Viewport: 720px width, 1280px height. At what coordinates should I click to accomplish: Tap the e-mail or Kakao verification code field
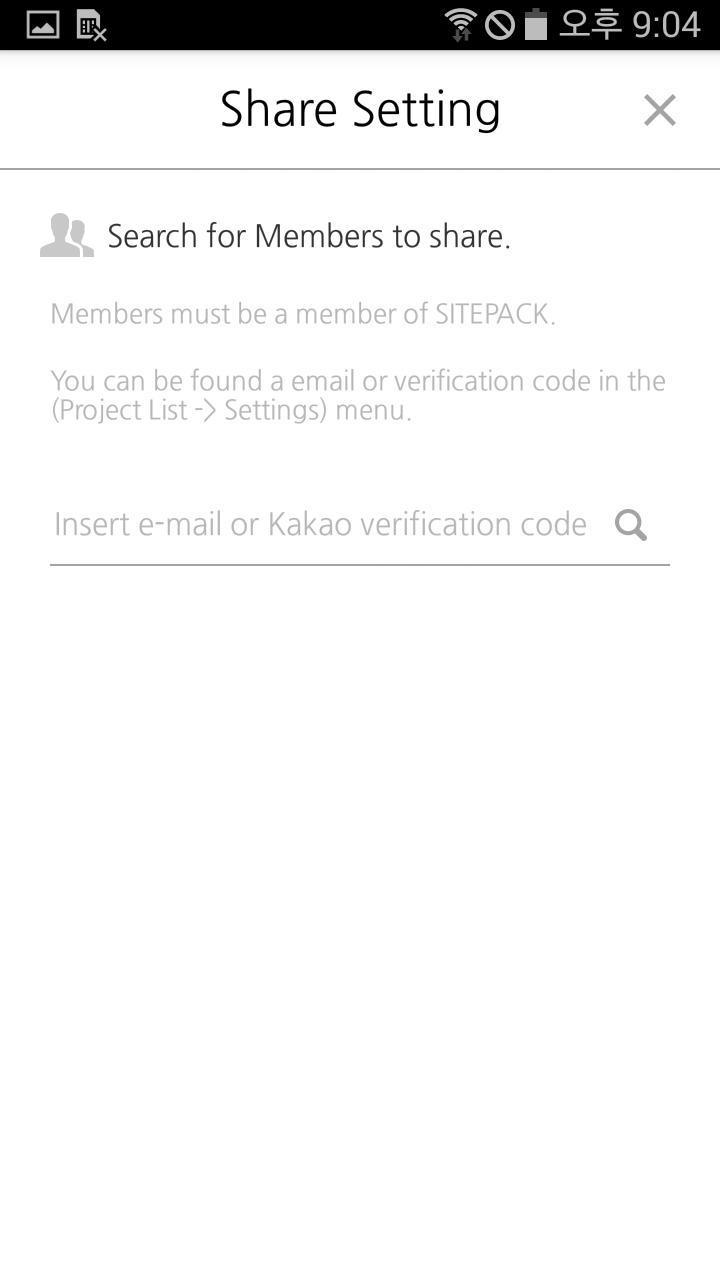(x=320, y=525)
